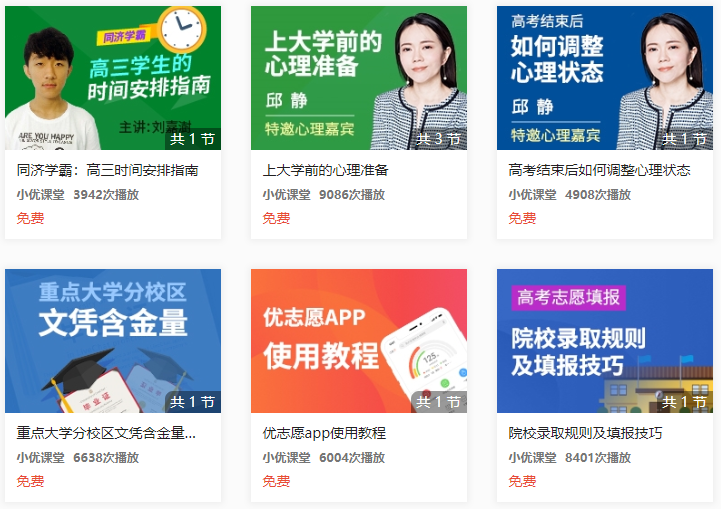Open the 上大学前的心理准备 course card
This screenshot has height=509, width=721.
point(325,170)
